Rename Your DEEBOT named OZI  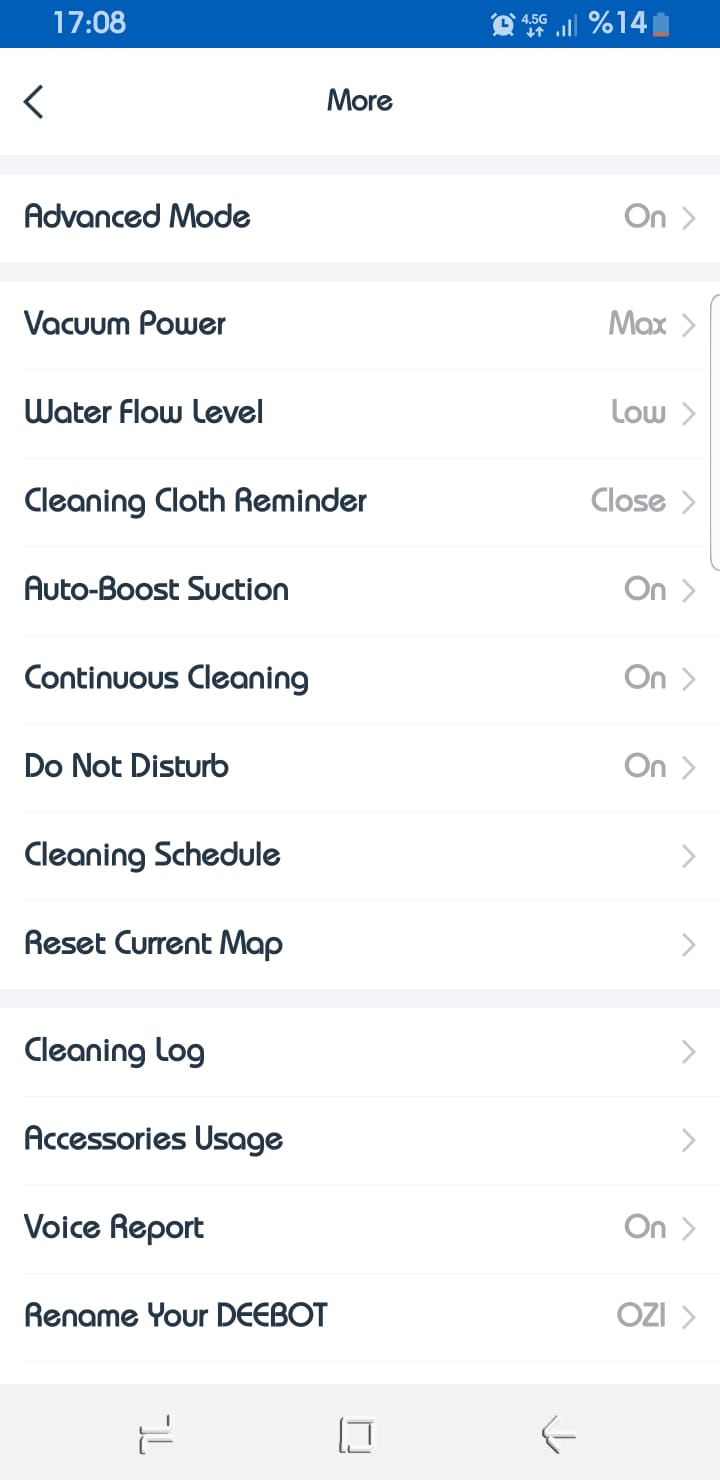coord(360,1317)
